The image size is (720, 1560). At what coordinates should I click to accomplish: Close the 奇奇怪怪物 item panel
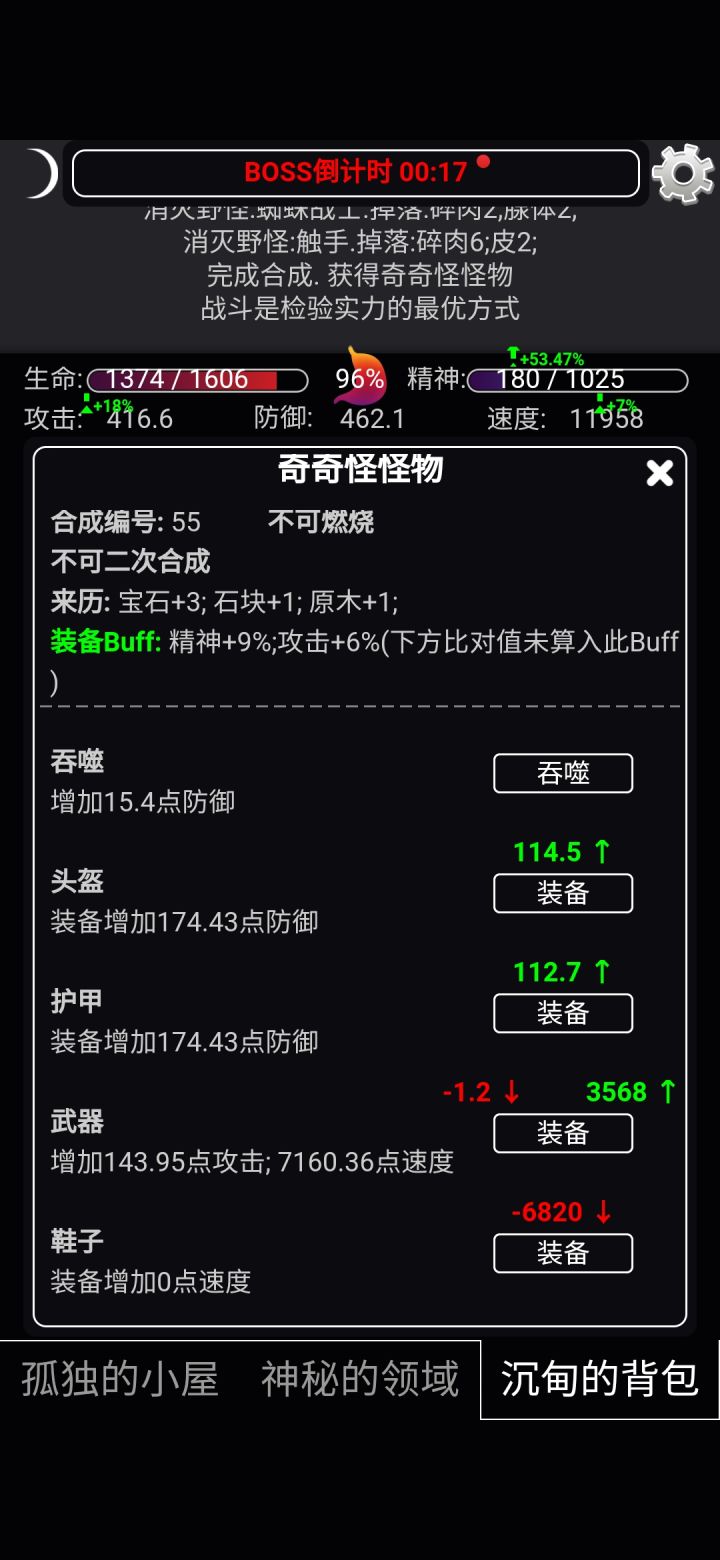coord(659,474)
